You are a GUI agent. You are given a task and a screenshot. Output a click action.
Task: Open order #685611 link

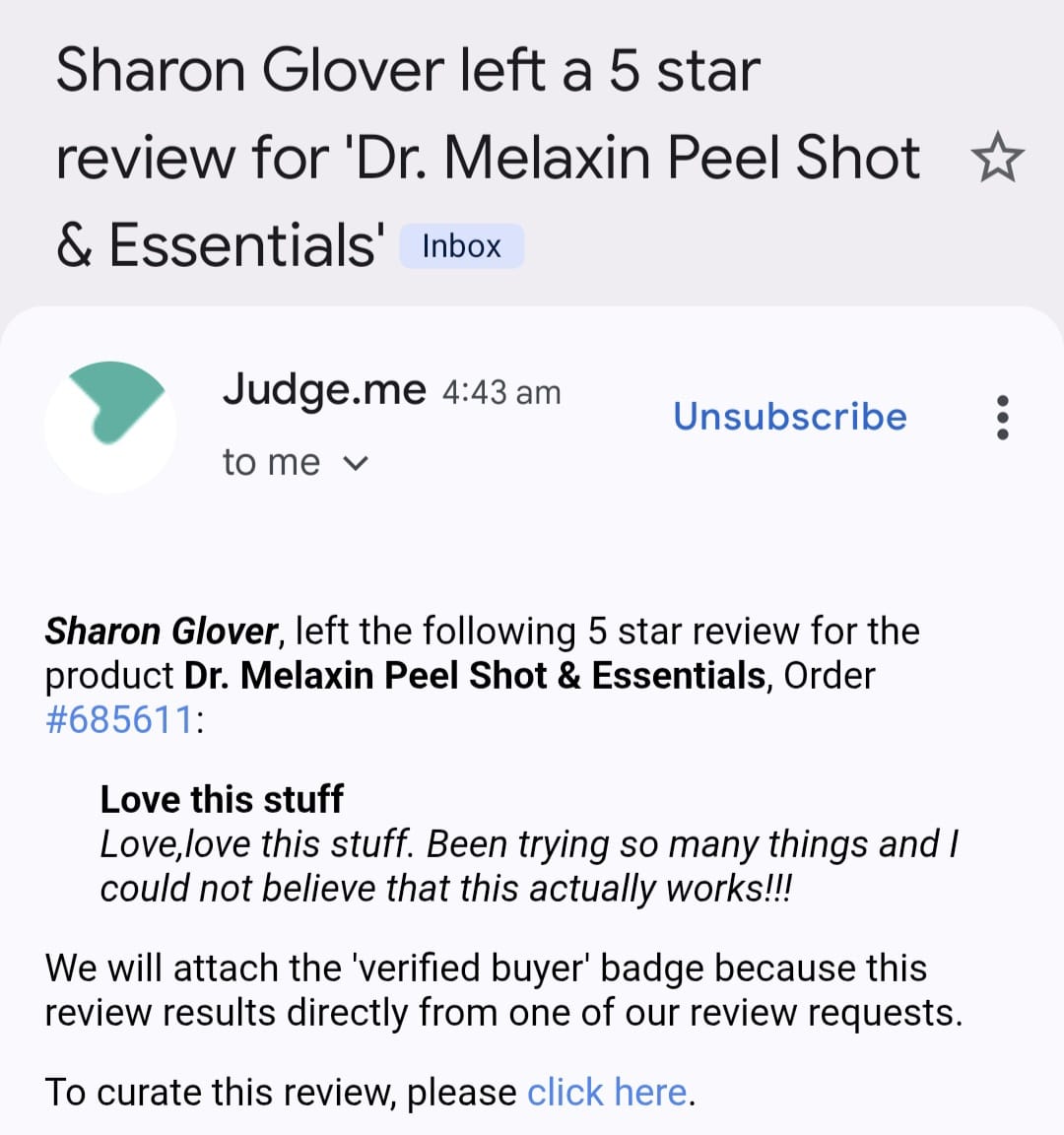pos(119,720)
